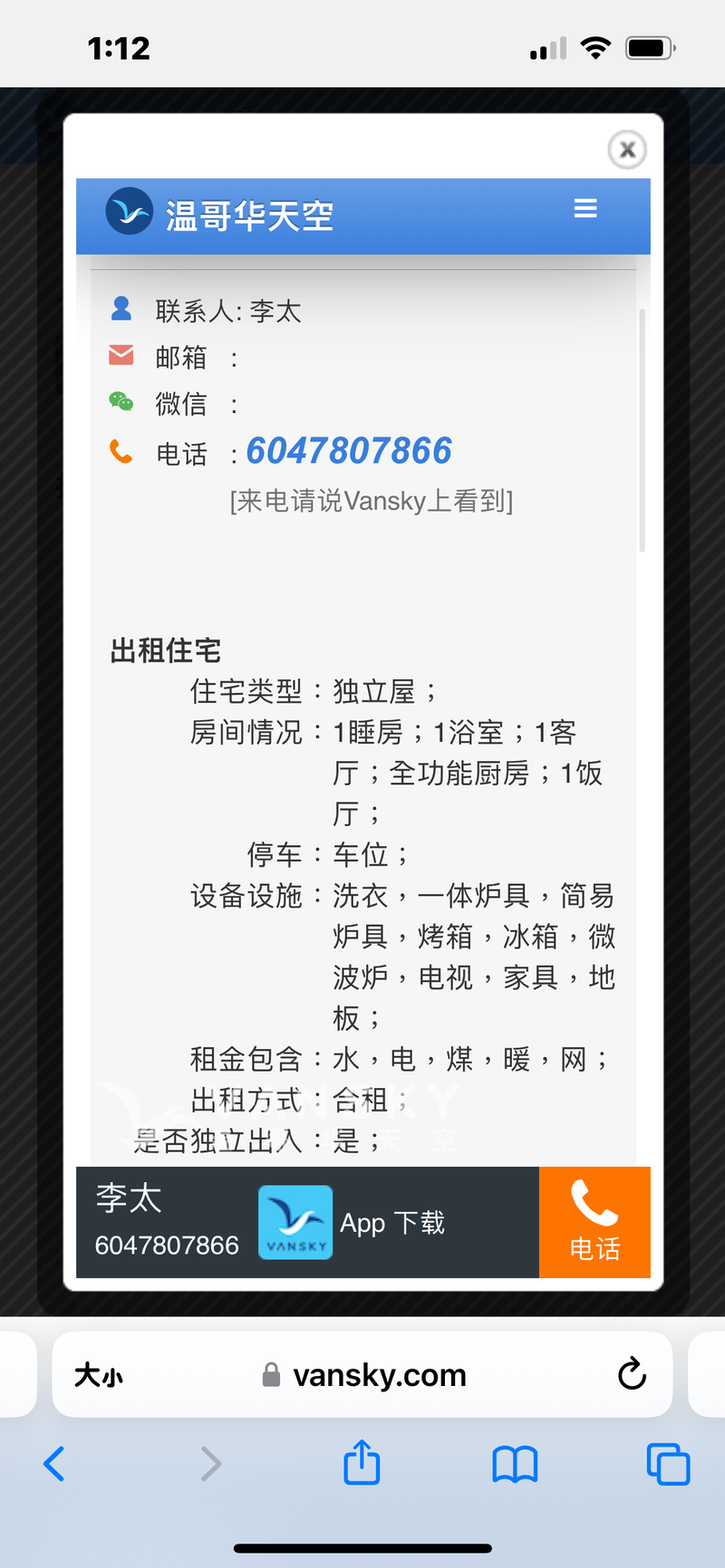
Task: Click the orange telephone handset icon
Action: pos(121,450)
